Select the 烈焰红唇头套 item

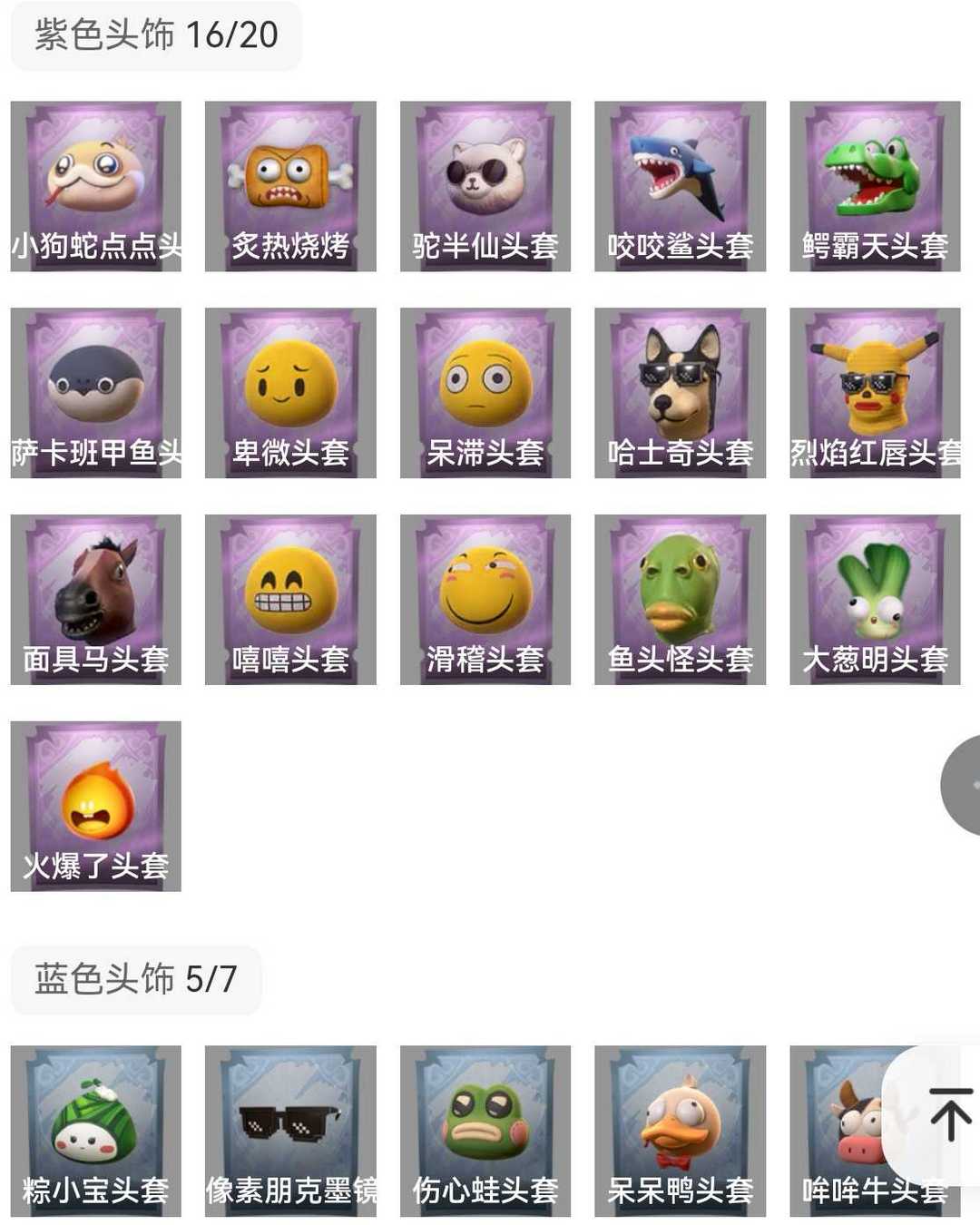click(x=875, y=393)
